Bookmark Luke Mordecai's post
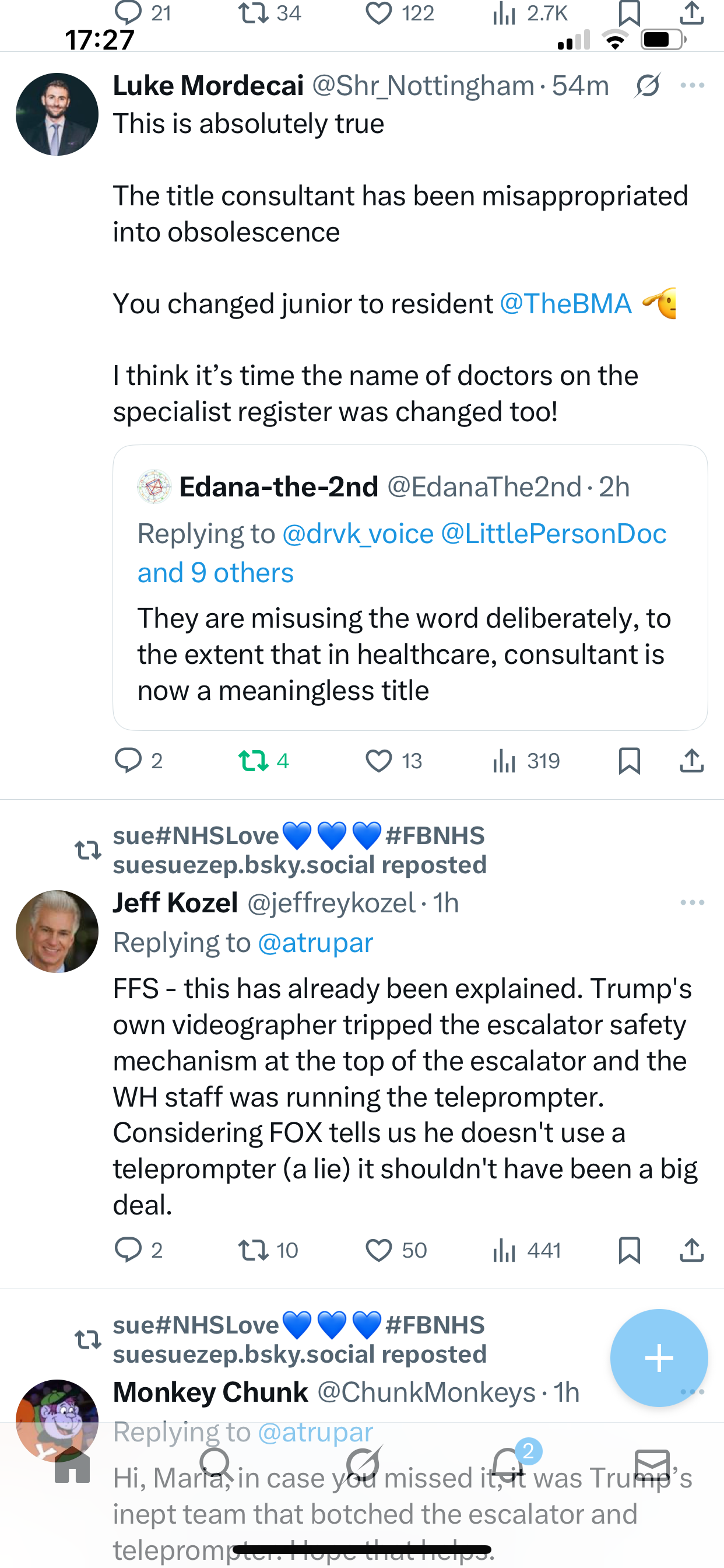This screenshot has width=724, height=1568. (628, 760)
